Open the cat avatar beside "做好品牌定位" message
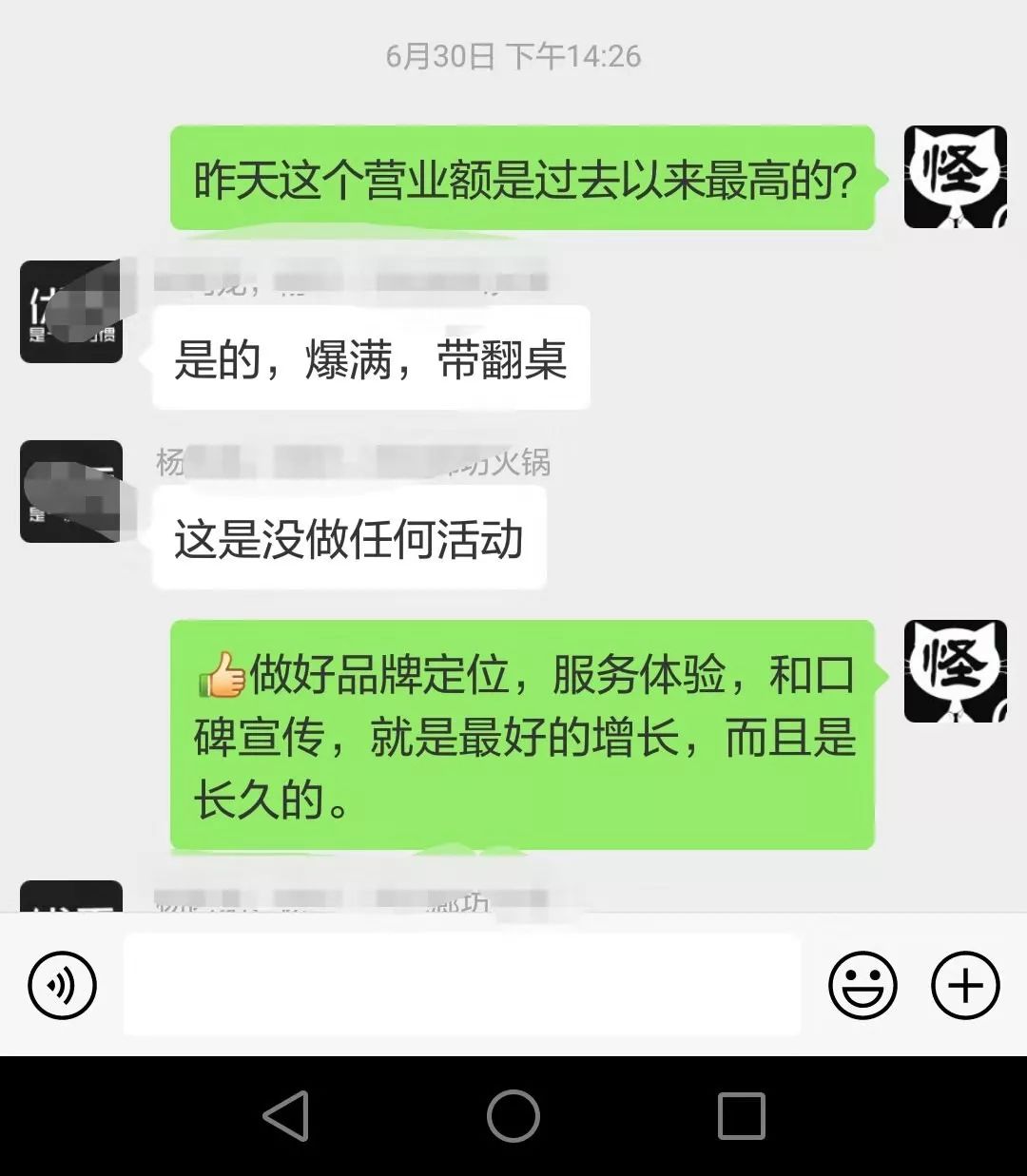The width and height of the screenshot is (1027, 1176). pos(955,671)
